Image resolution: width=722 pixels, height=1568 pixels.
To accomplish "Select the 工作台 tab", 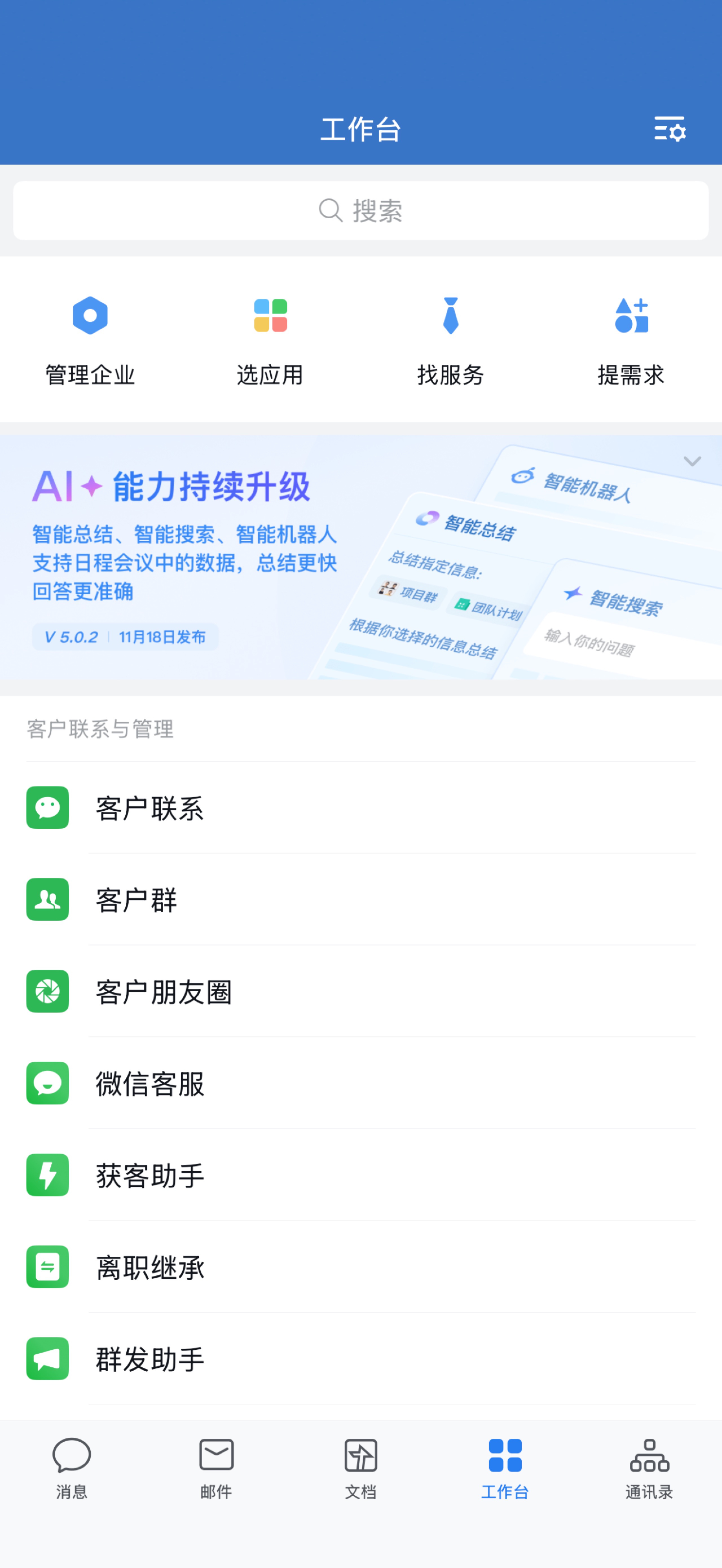I will coord(505,1468).
